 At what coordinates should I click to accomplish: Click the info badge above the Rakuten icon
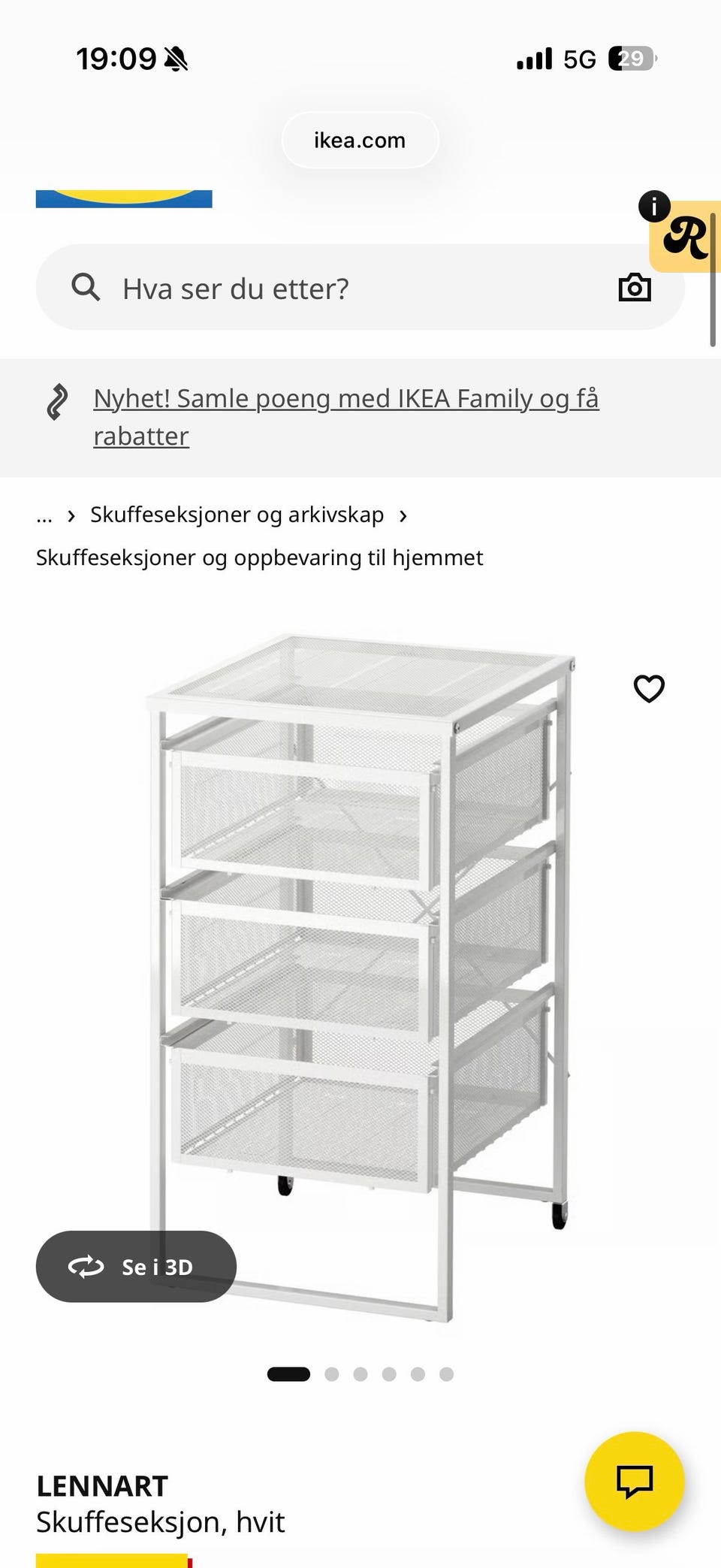[653, 205]
